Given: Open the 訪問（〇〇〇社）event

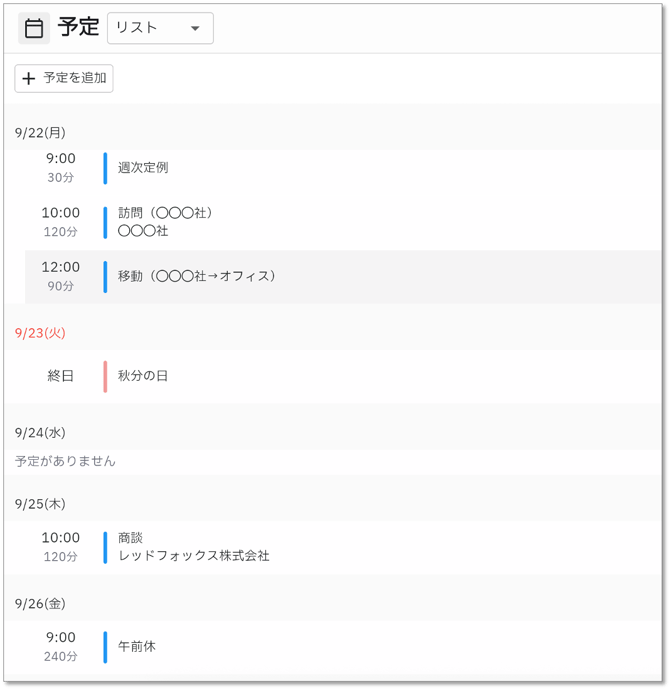Looking at the screenshot, I should 165,222.
